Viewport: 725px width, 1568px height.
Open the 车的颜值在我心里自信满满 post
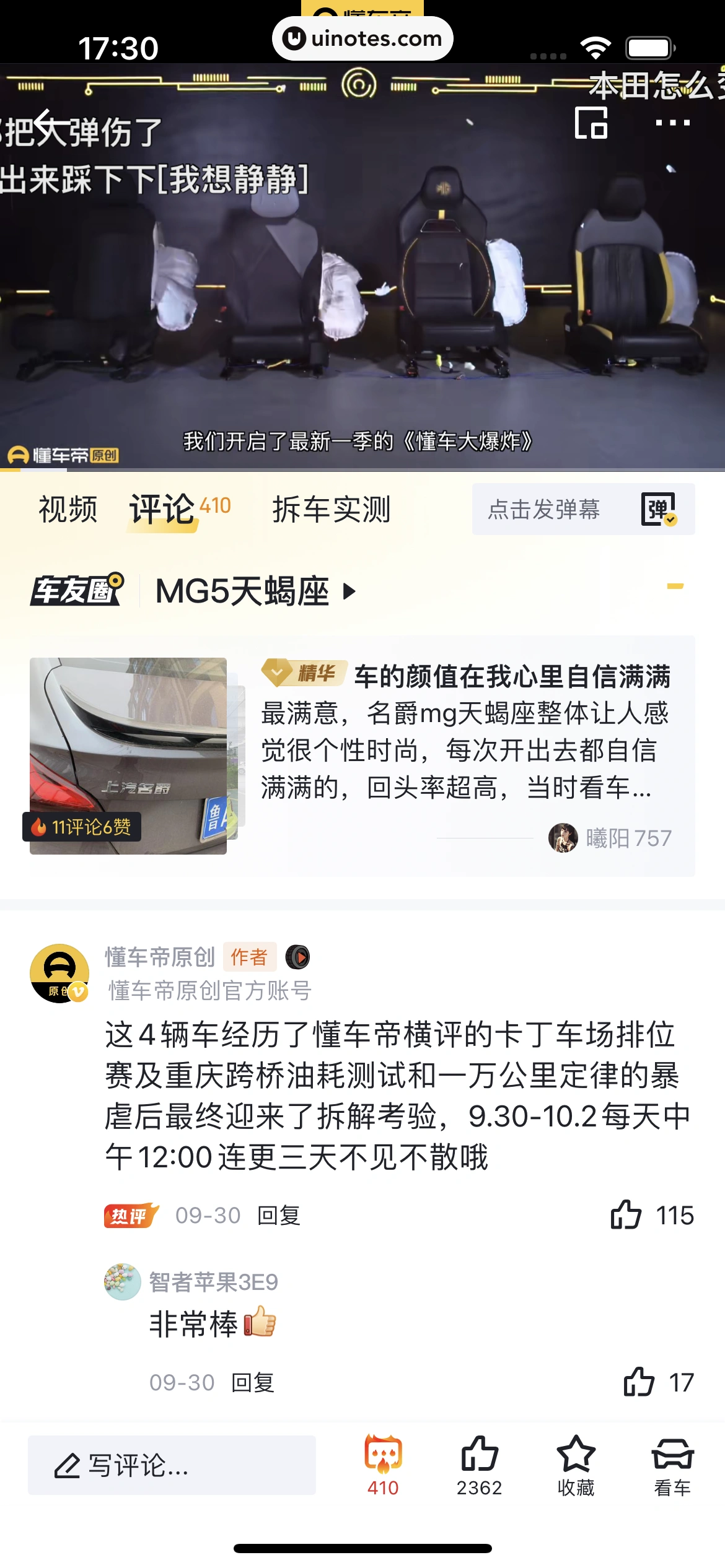465,731
